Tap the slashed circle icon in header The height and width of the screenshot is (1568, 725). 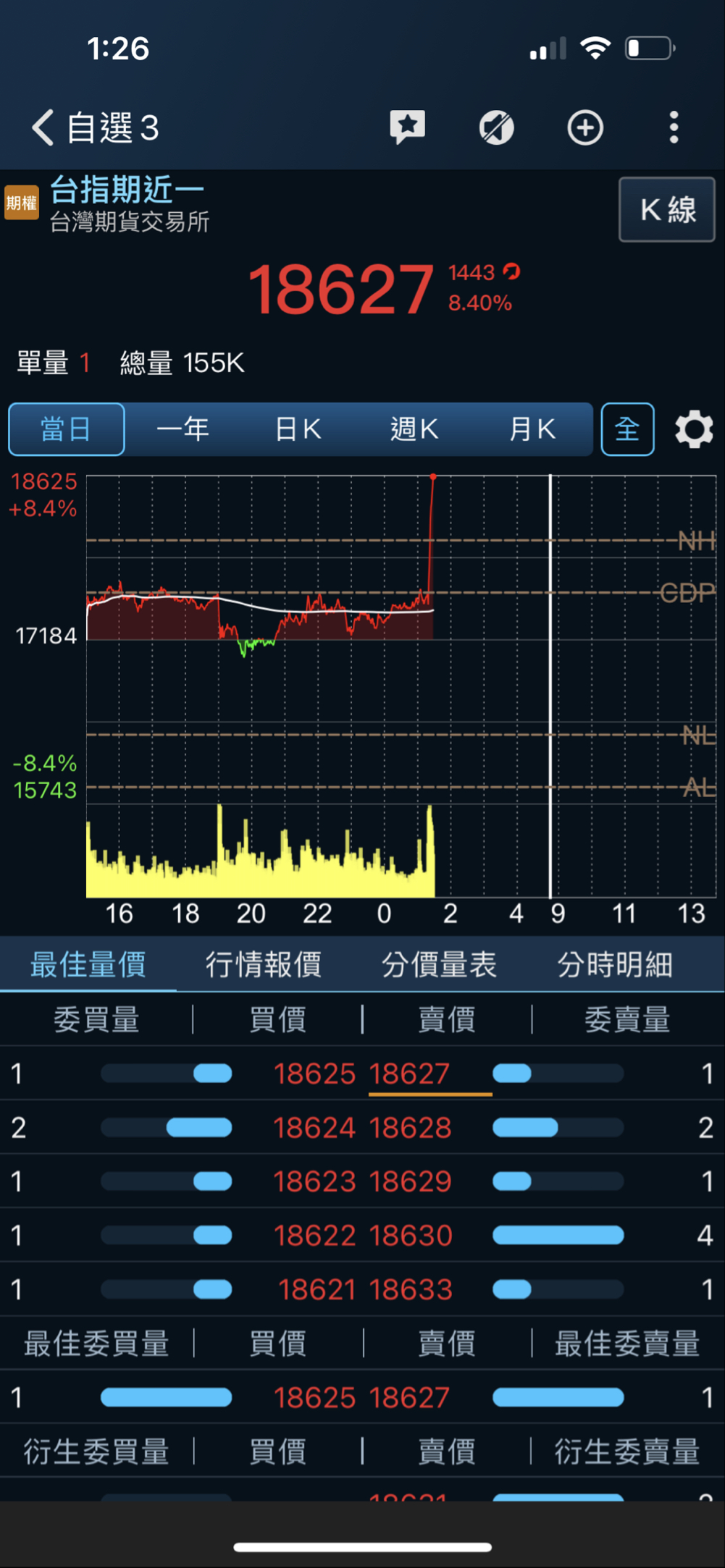point(497,128)
